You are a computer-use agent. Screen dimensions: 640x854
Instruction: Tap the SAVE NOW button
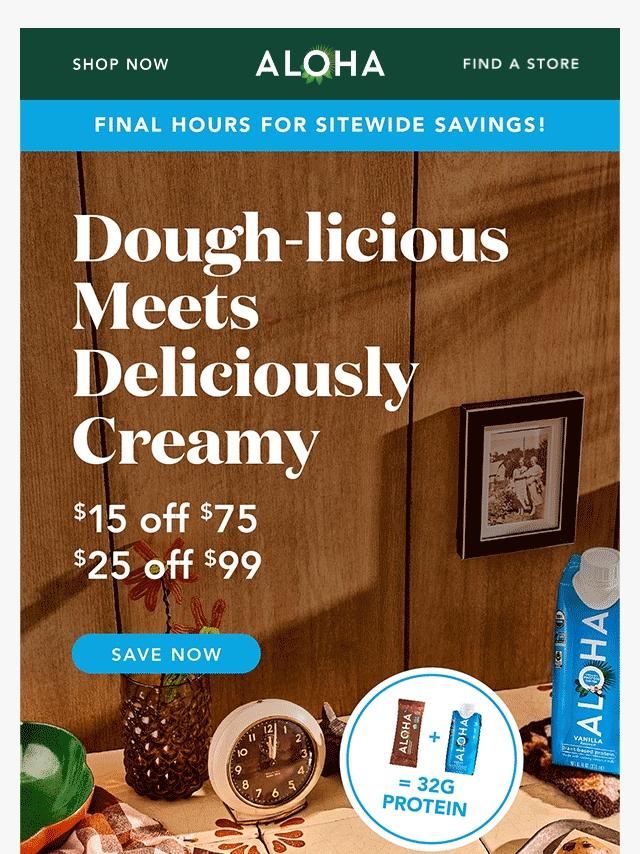(166, 655)
